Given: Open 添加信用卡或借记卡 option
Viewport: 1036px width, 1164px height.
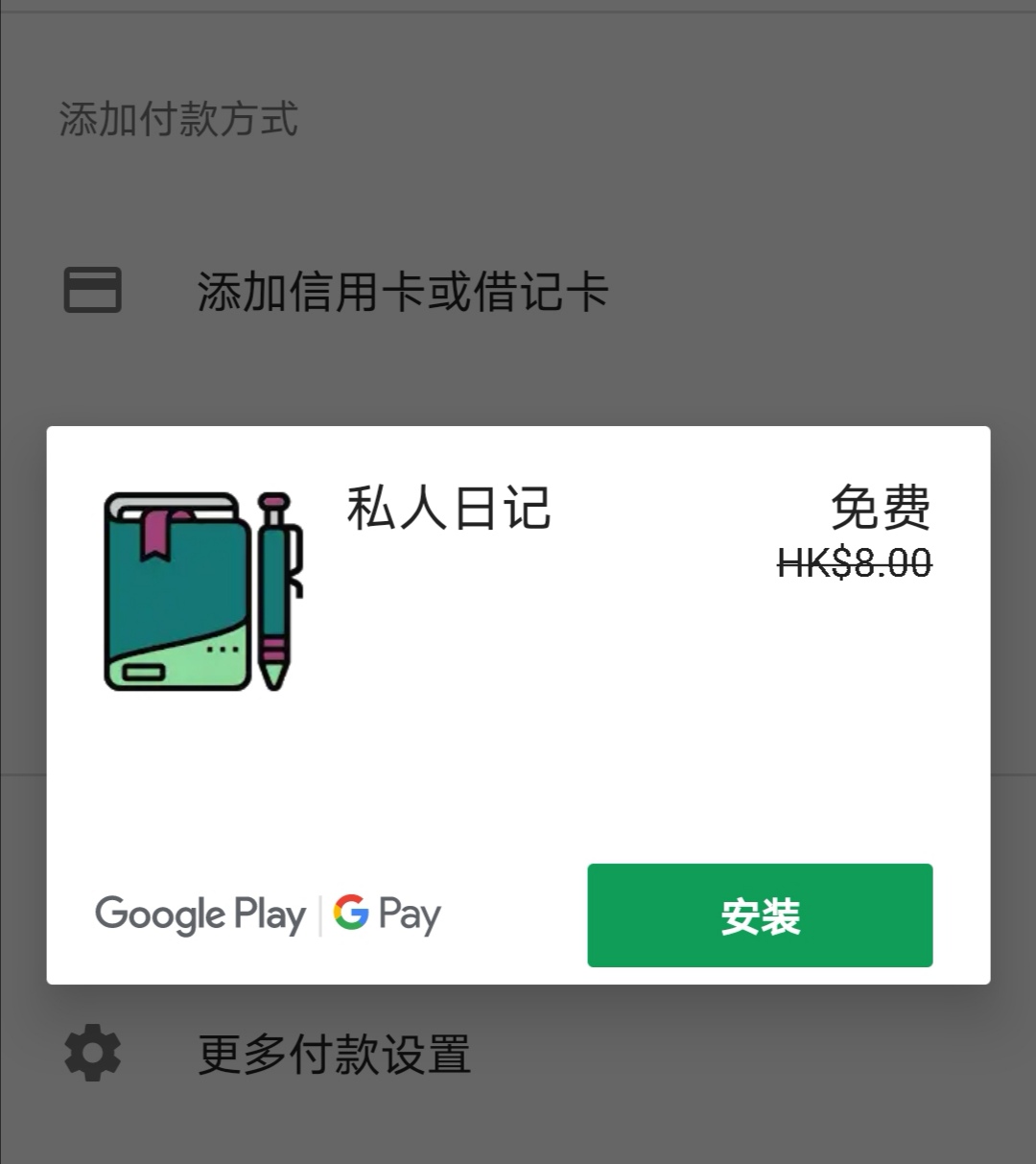Looking at the screenshot, I should [403, 292].
